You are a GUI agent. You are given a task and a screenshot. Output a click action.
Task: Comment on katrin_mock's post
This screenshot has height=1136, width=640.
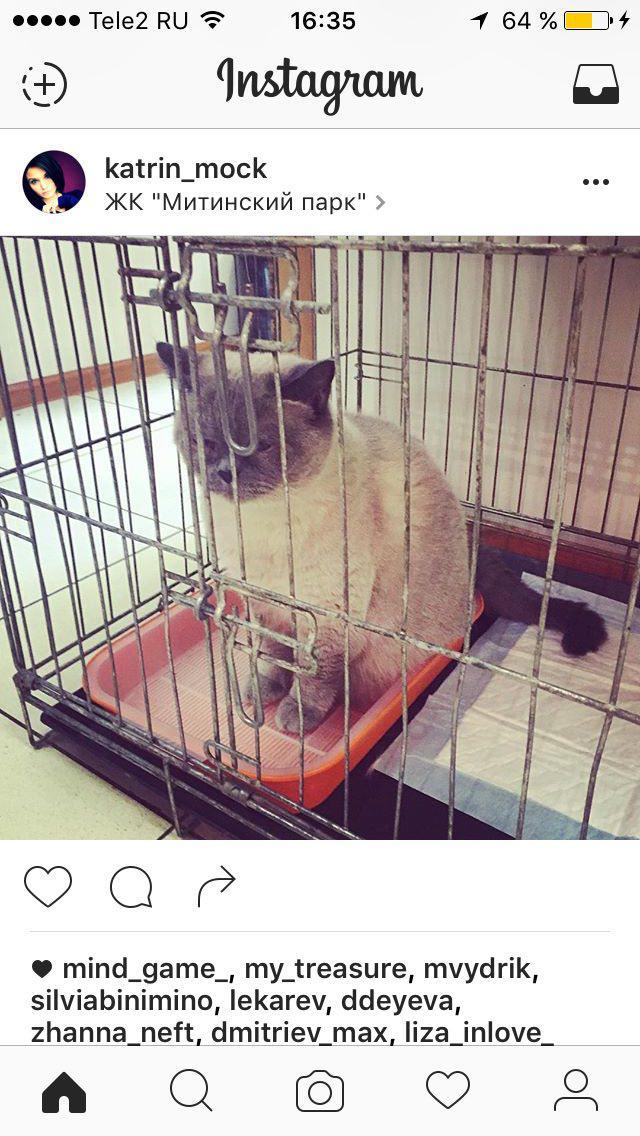tap(131, 886)
